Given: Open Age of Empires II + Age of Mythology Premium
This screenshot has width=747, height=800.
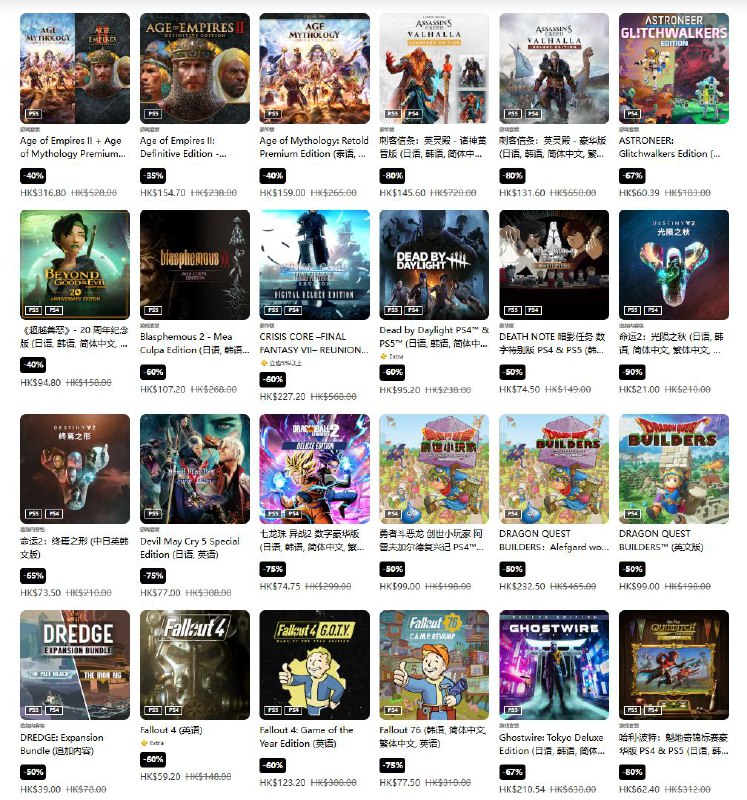Looking at the screenshot, I should click(74, 68).
